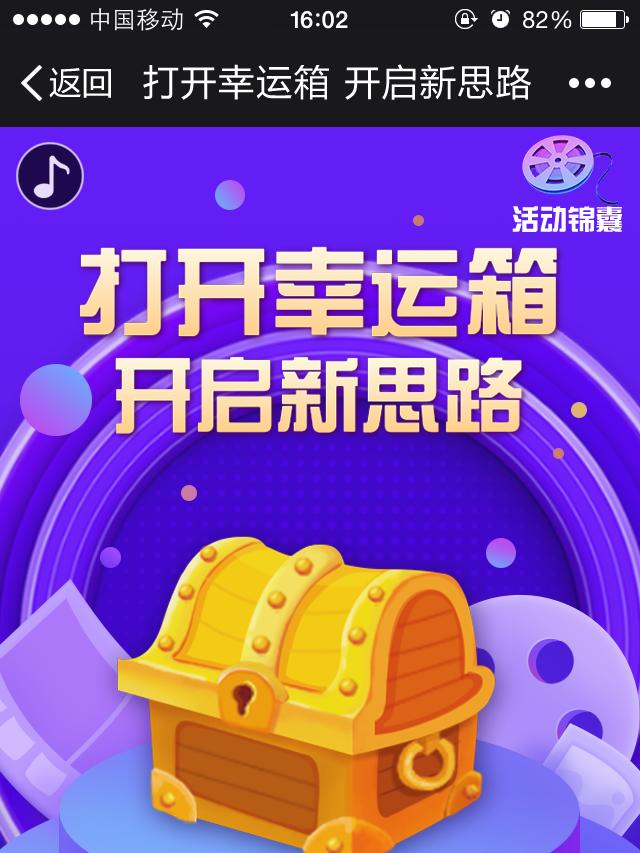Toggle the background music icon
This screenshot has width=640, height=853.
(50, 176)
